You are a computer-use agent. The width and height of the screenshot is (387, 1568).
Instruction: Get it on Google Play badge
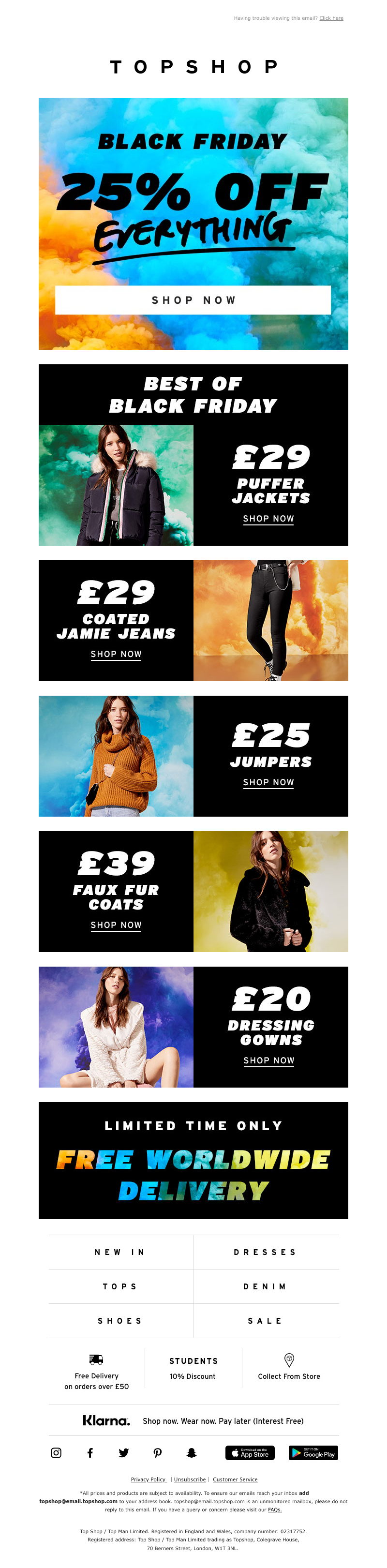[313, 1453]
